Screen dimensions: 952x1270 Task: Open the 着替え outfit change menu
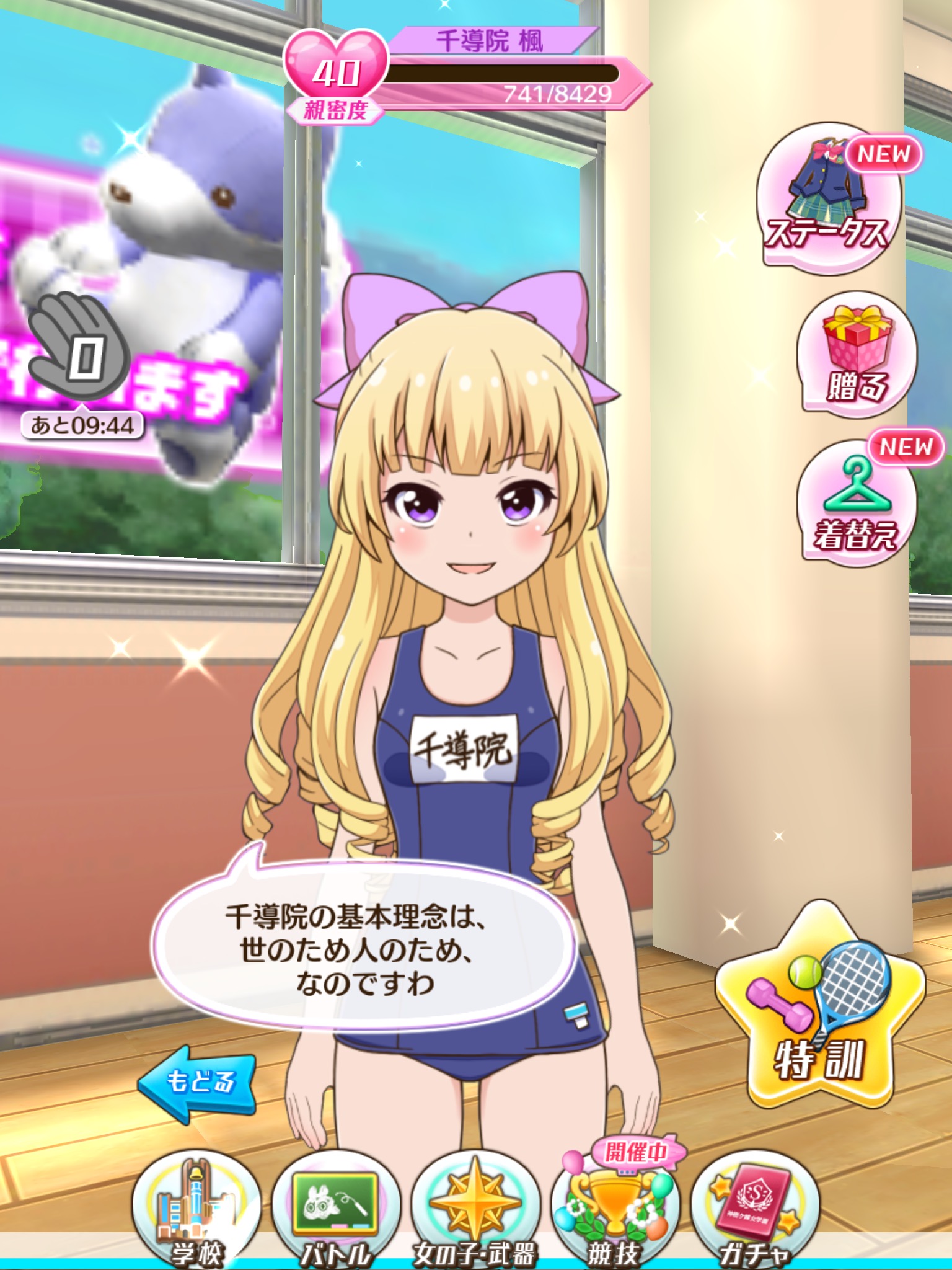pos(857,501)
